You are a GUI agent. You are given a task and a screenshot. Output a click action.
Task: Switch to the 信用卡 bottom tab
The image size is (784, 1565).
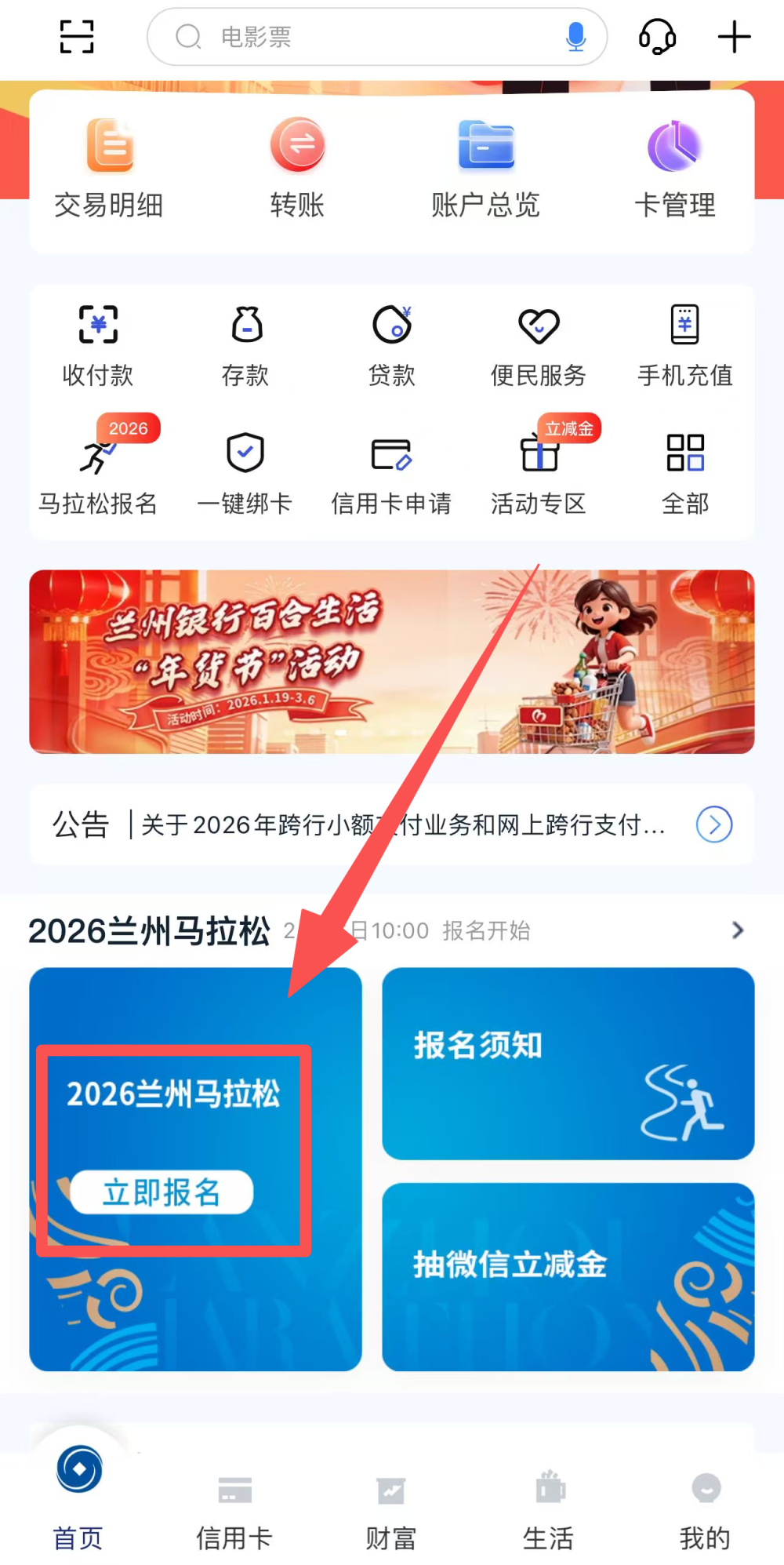233,1514
